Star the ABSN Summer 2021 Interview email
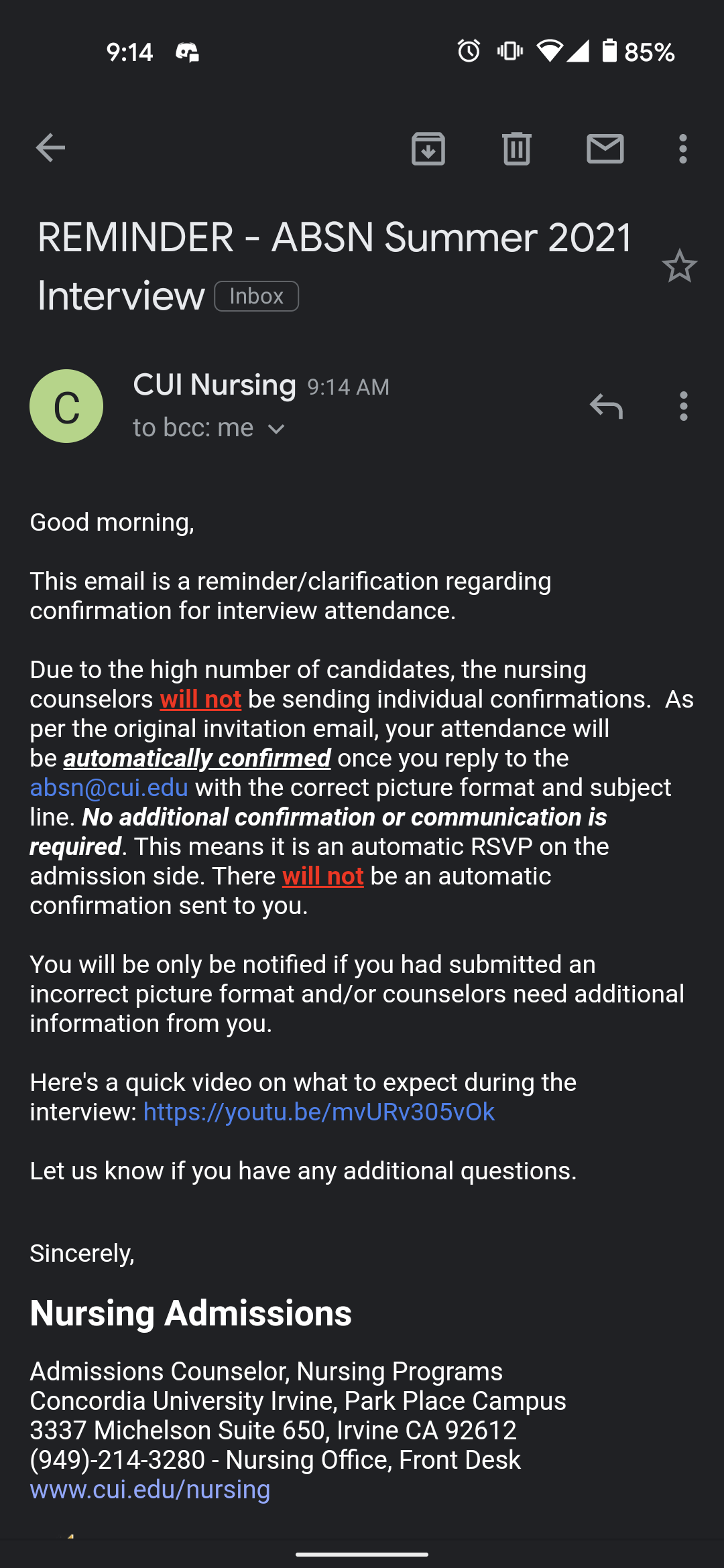Screen dimensions: 724x1568 [680, 266]
